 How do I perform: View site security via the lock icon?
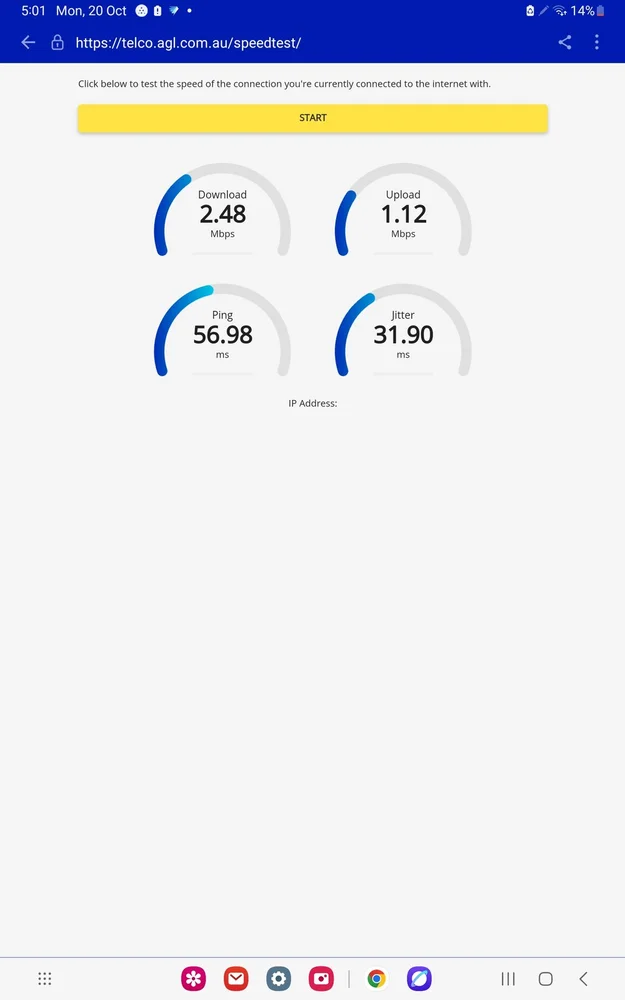[58, 42]
